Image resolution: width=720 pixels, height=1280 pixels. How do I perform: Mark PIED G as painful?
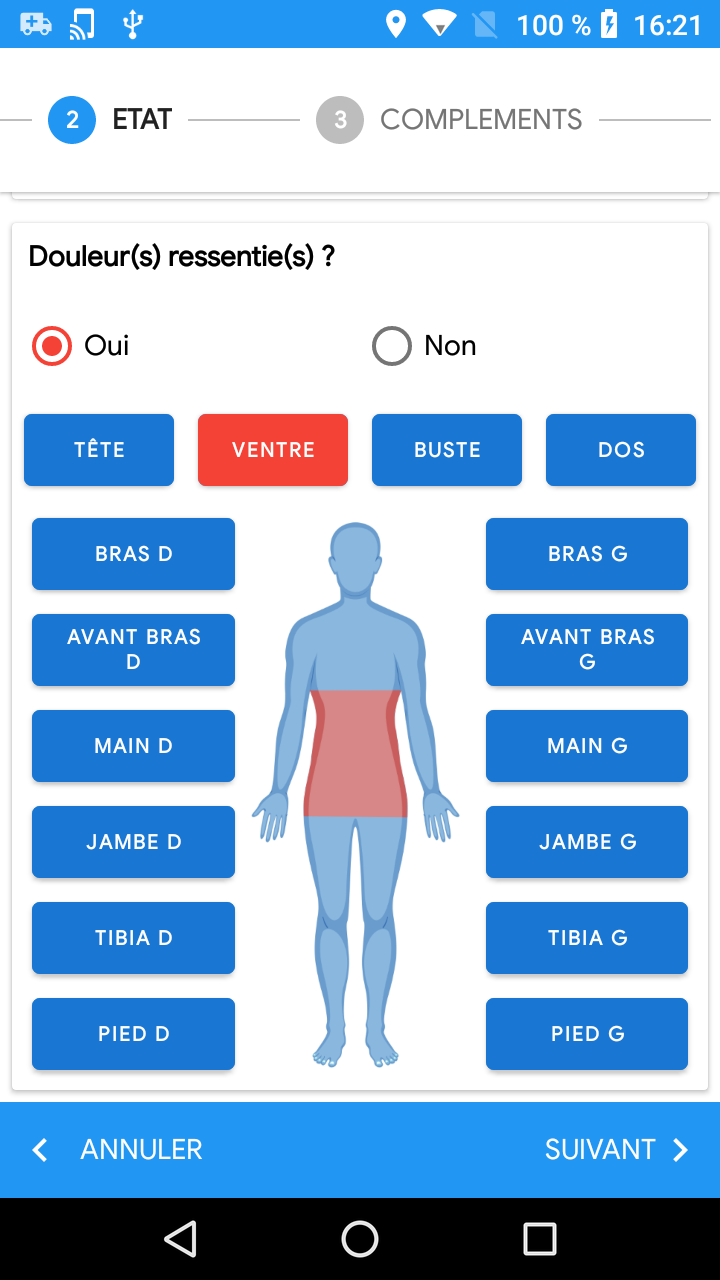click(x=587, y=1034)
